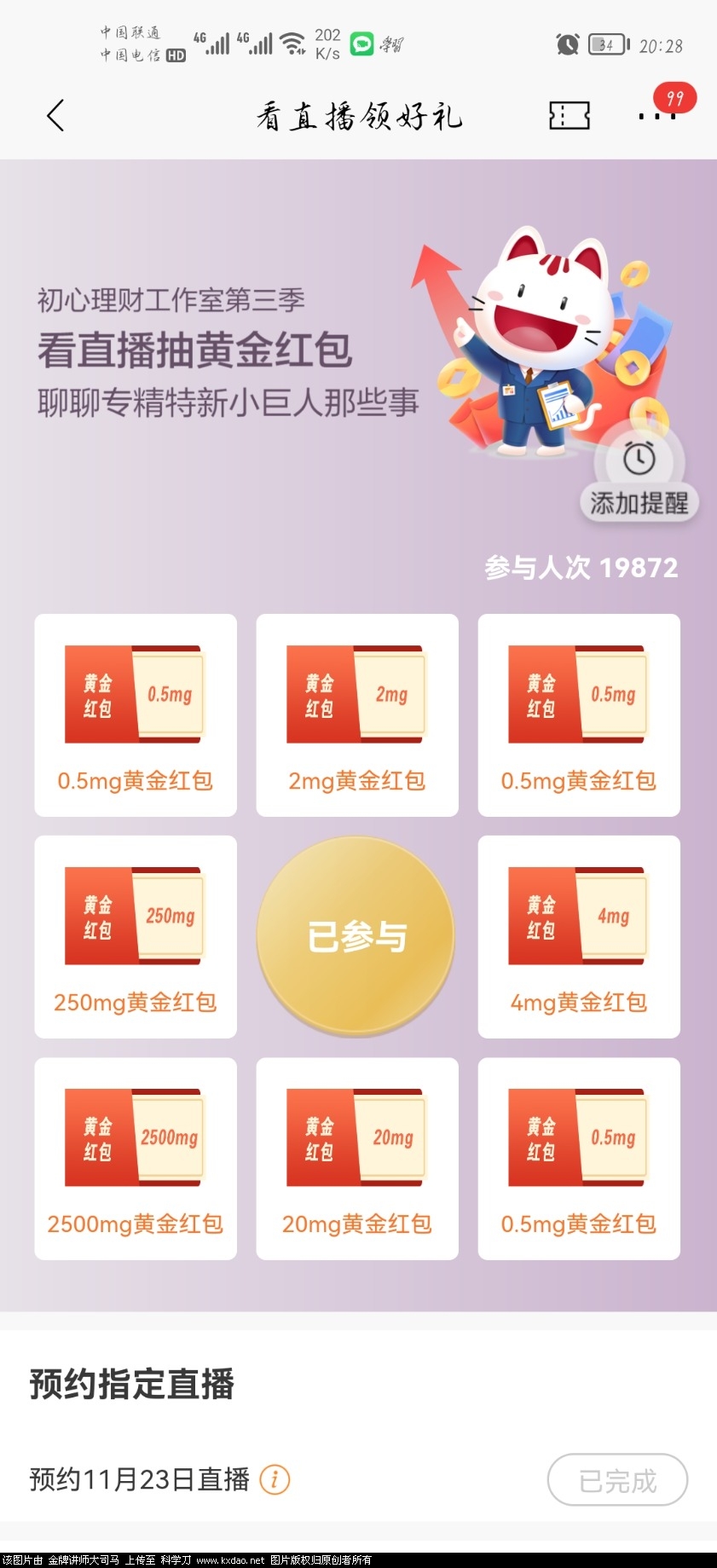This screenshot has height=1568, width=717.
Task: Open the overflow menu with 99 badge
Action: [x=657, y=115]
